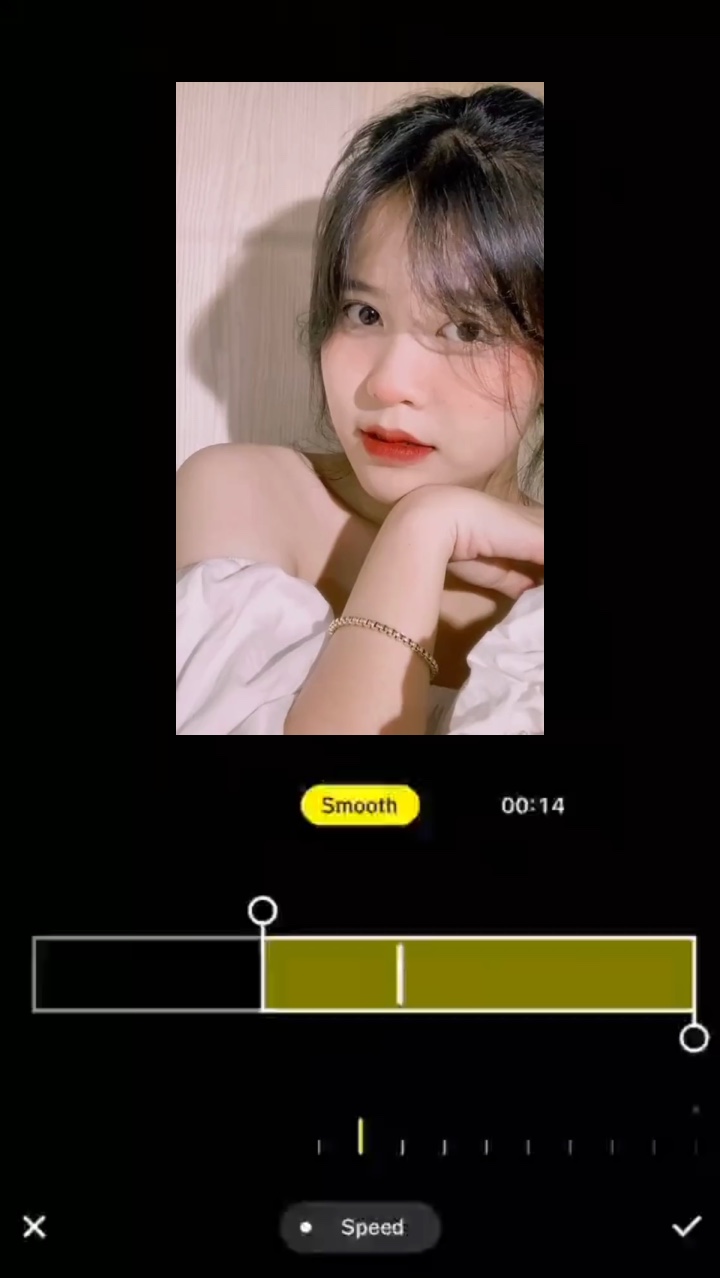
Task: Tap the video preview
Action: click(x=360, y=408)
